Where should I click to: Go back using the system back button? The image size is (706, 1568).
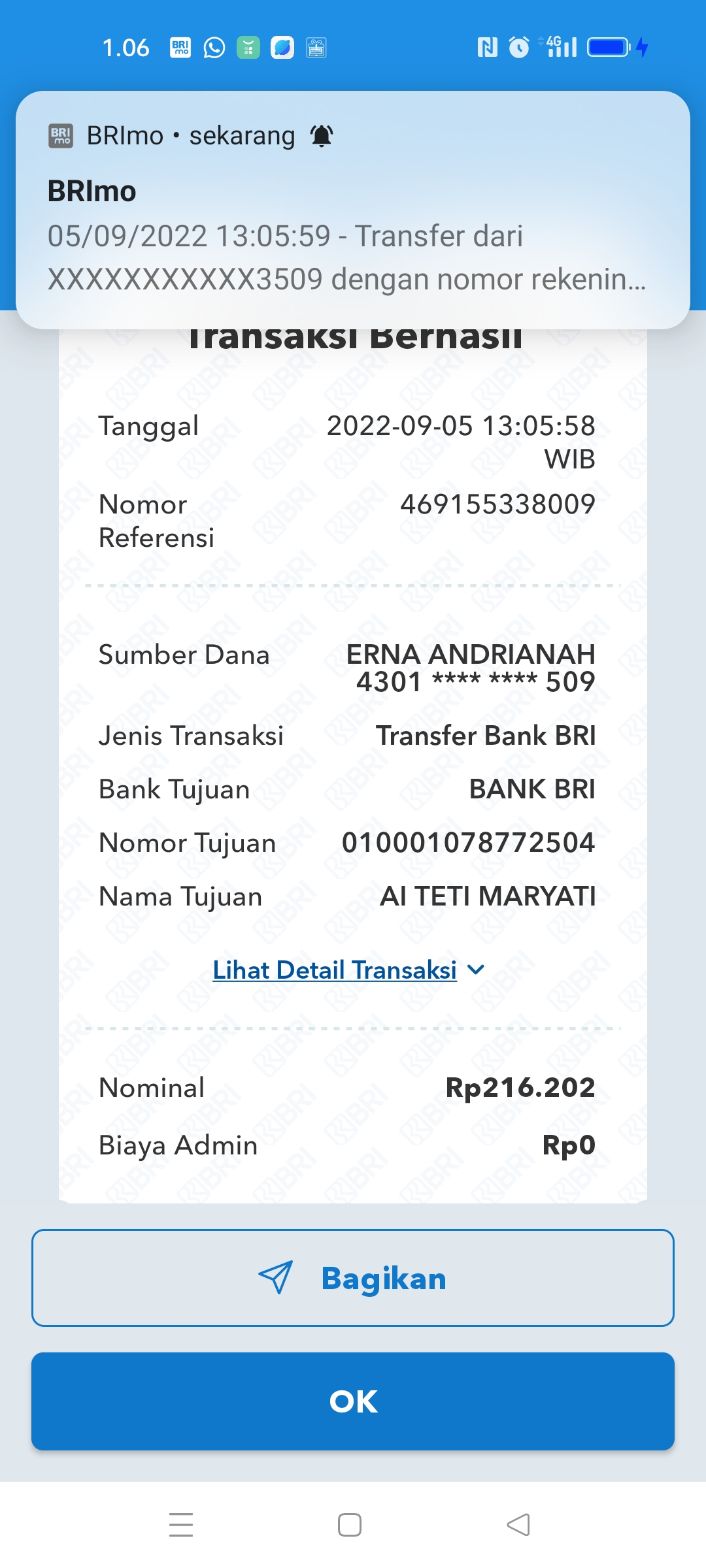518,1525
